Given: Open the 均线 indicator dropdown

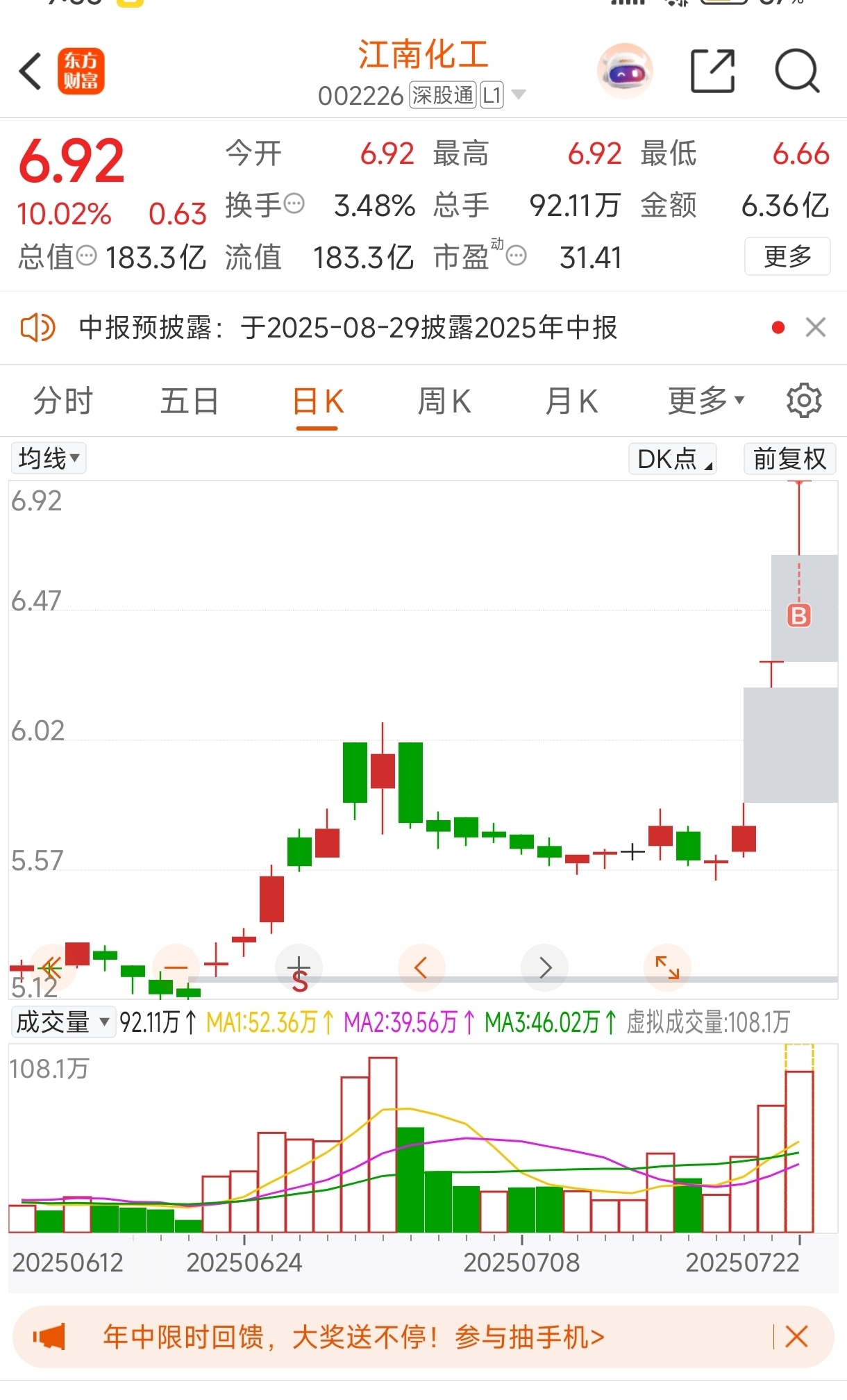Looking at the screenshot, I should point(49,458).
